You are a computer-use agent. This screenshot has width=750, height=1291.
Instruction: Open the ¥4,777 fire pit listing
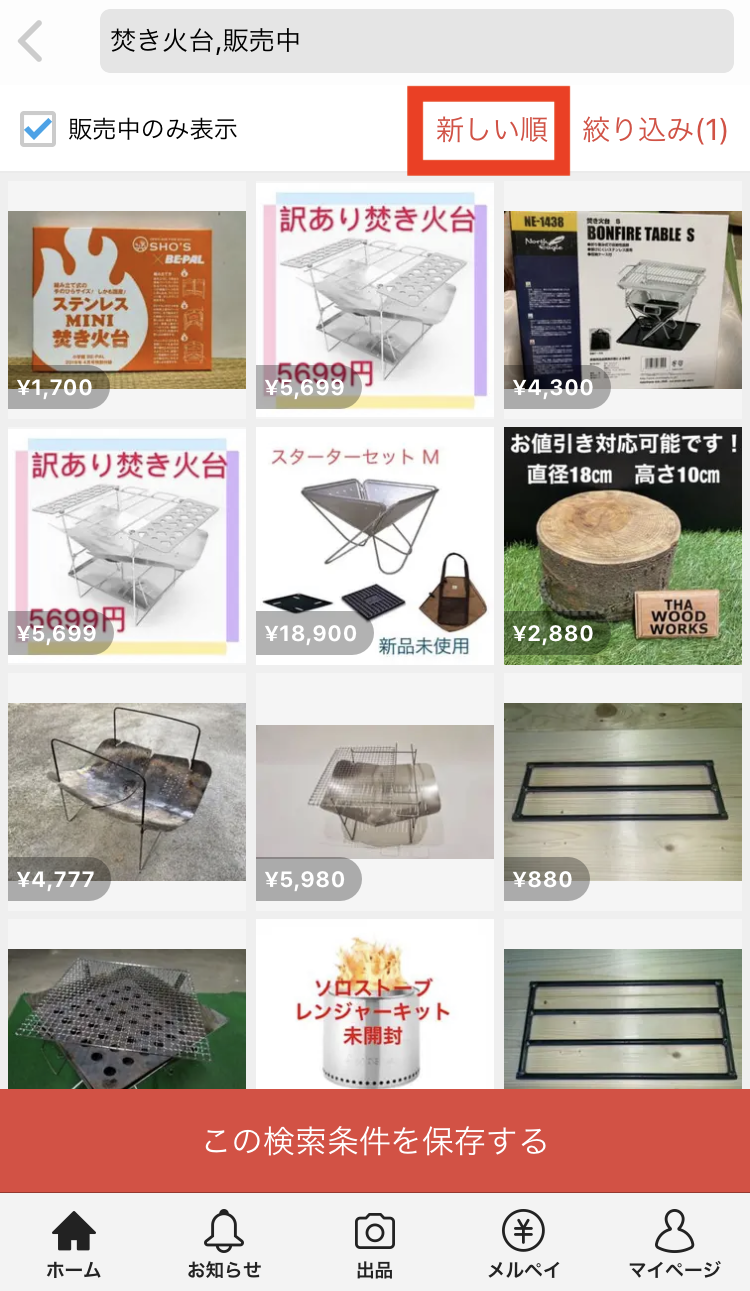click(127, 792)
